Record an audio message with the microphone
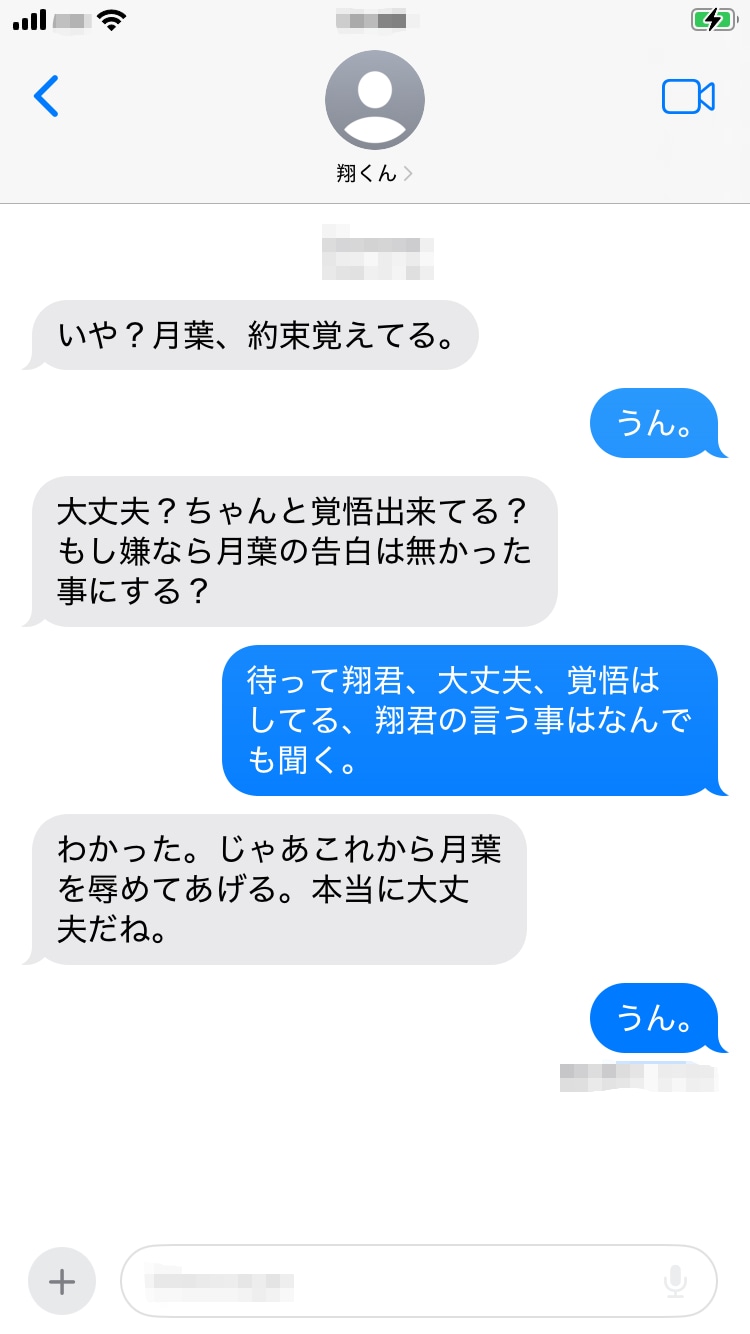 (676, 1281)
